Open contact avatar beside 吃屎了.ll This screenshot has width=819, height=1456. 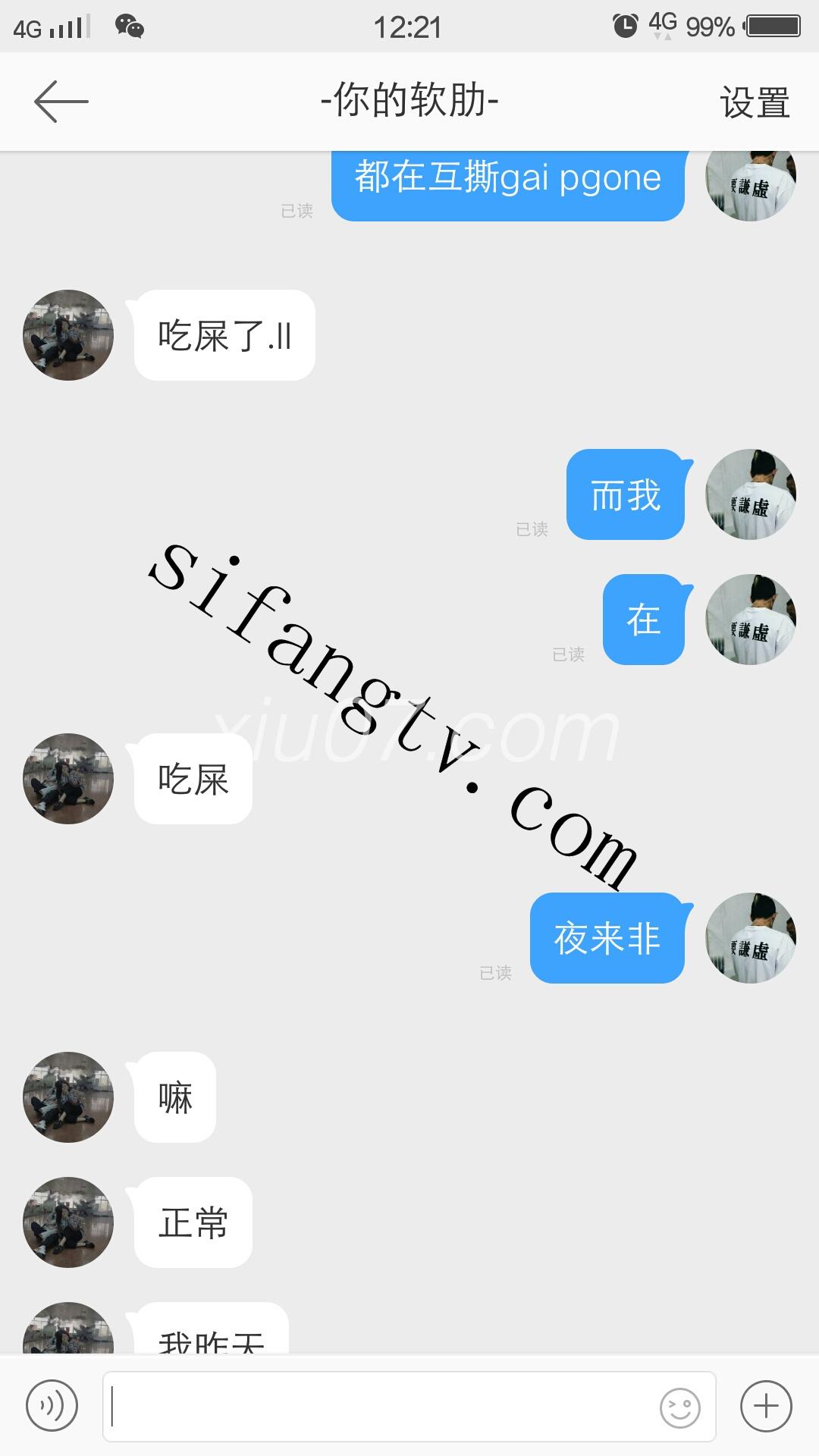click(68, 335)
